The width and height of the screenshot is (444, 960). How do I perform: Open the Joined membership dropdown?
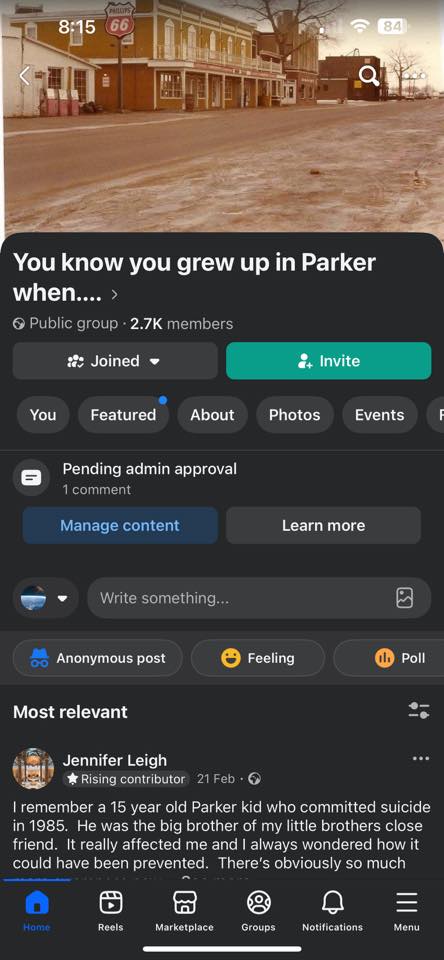115,361
